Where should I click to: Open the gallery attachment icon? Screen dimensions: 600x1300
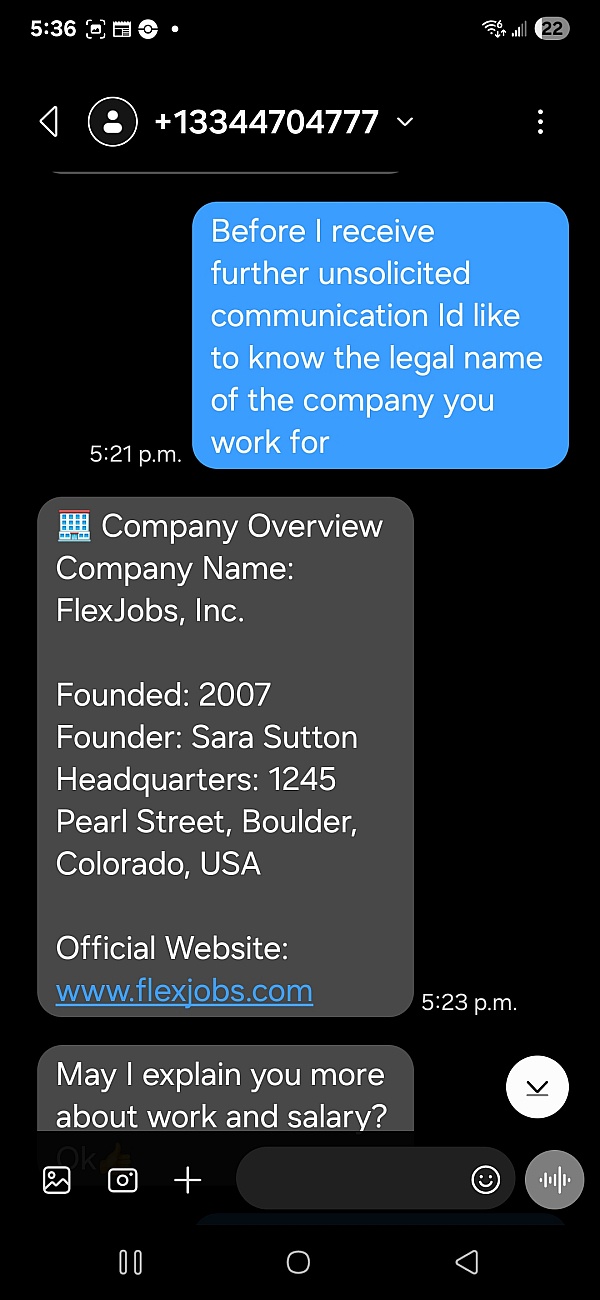click(57, 1180)
